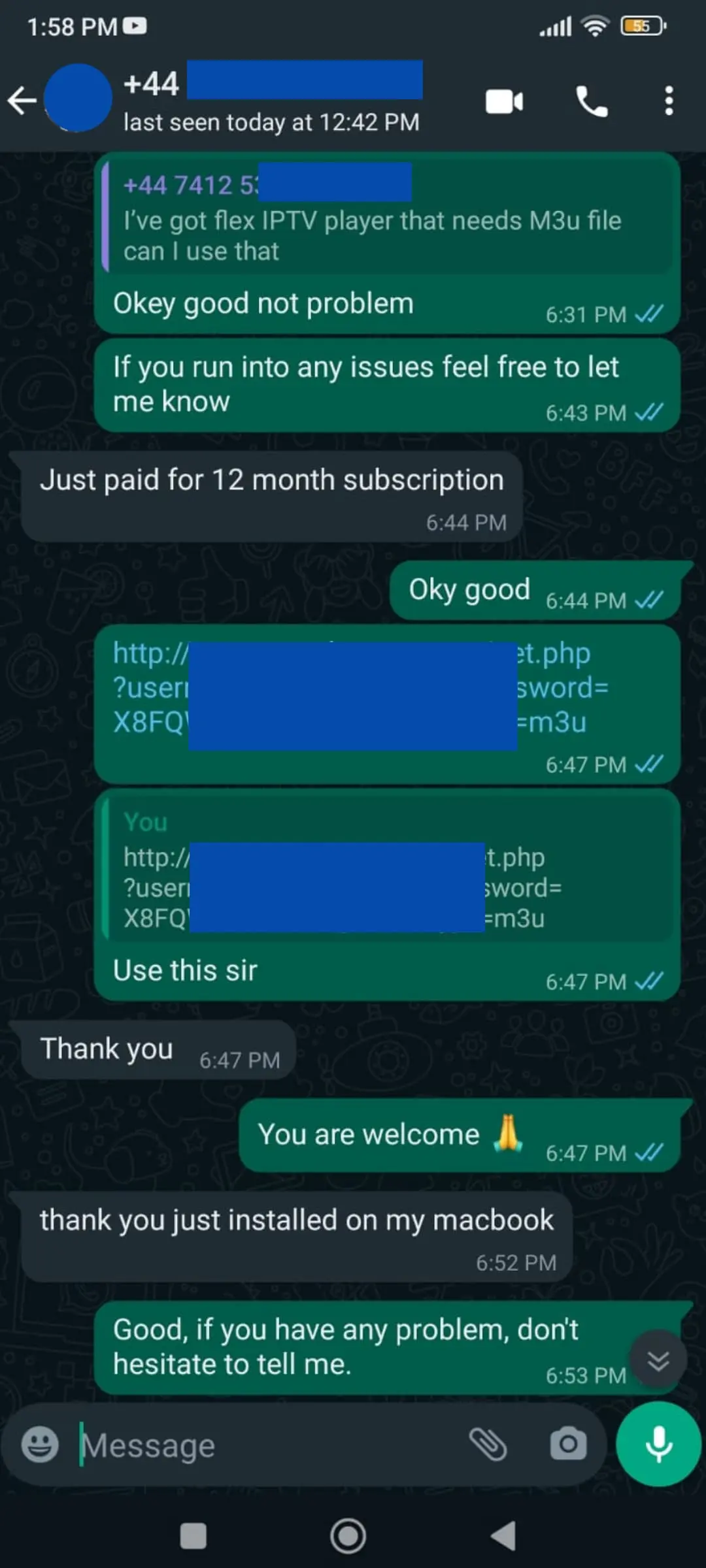Viewport: 706px width, 1568px height.
Task: Tap the voice message microphone button
Action: pyautogui.click(x=658, y=1444)
